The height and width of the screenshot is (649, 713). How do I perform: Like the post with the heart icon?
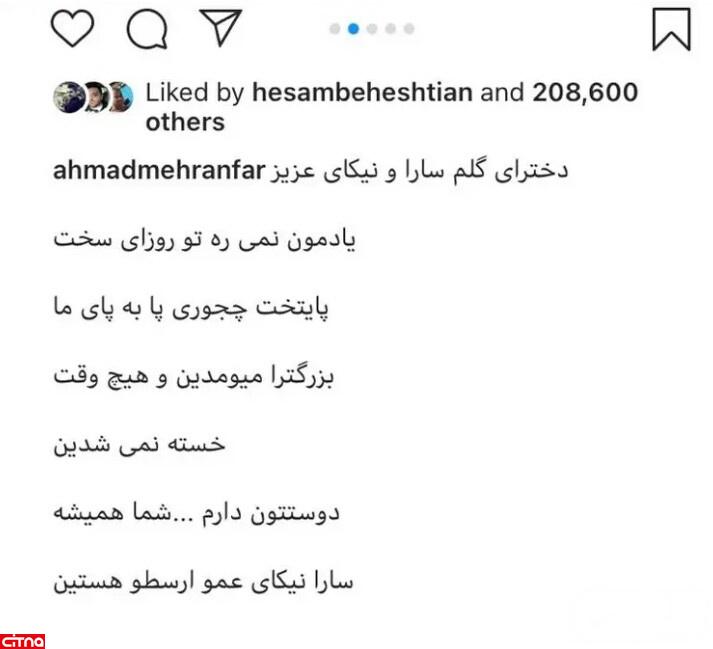pyautogui.click(x=71, y=29)
